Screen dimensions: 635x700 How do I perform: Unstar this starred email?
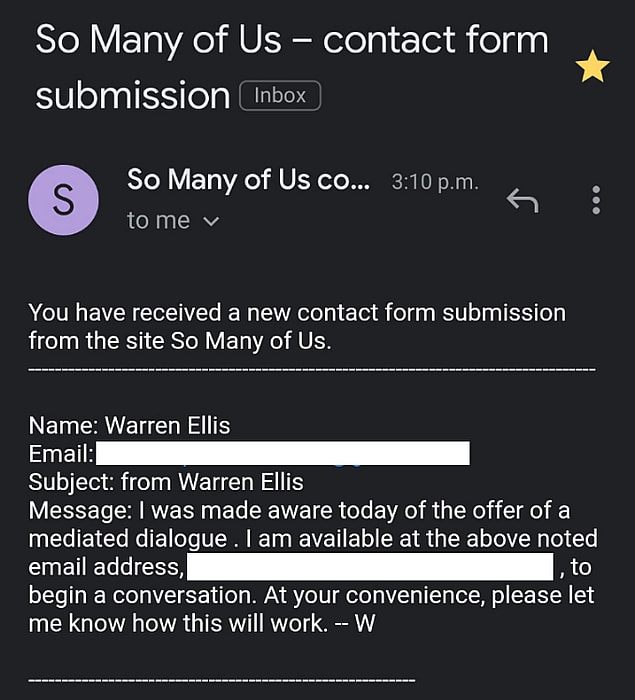tap(592, 67)
